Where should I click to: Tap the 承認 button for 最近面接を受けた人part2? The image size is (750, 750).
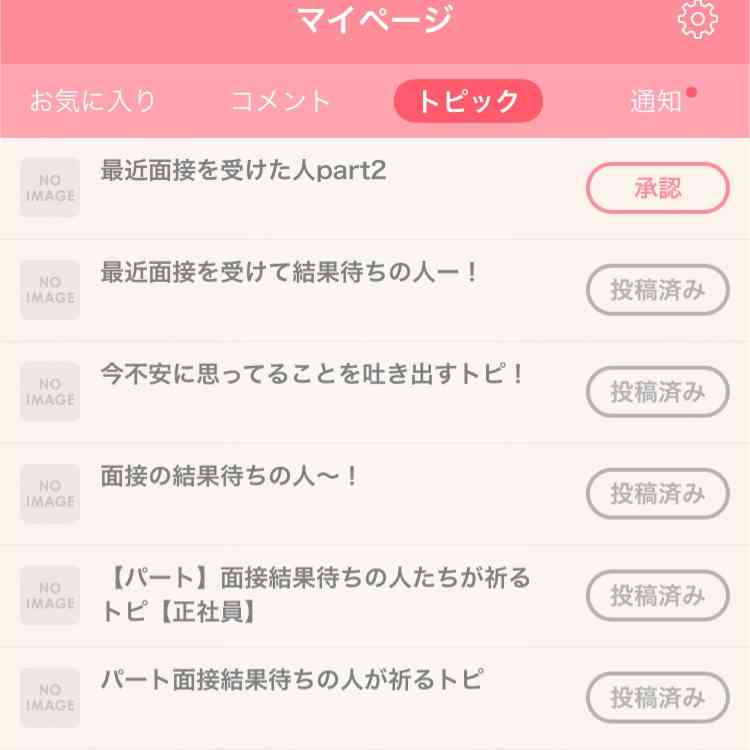(x=657, y=188)
